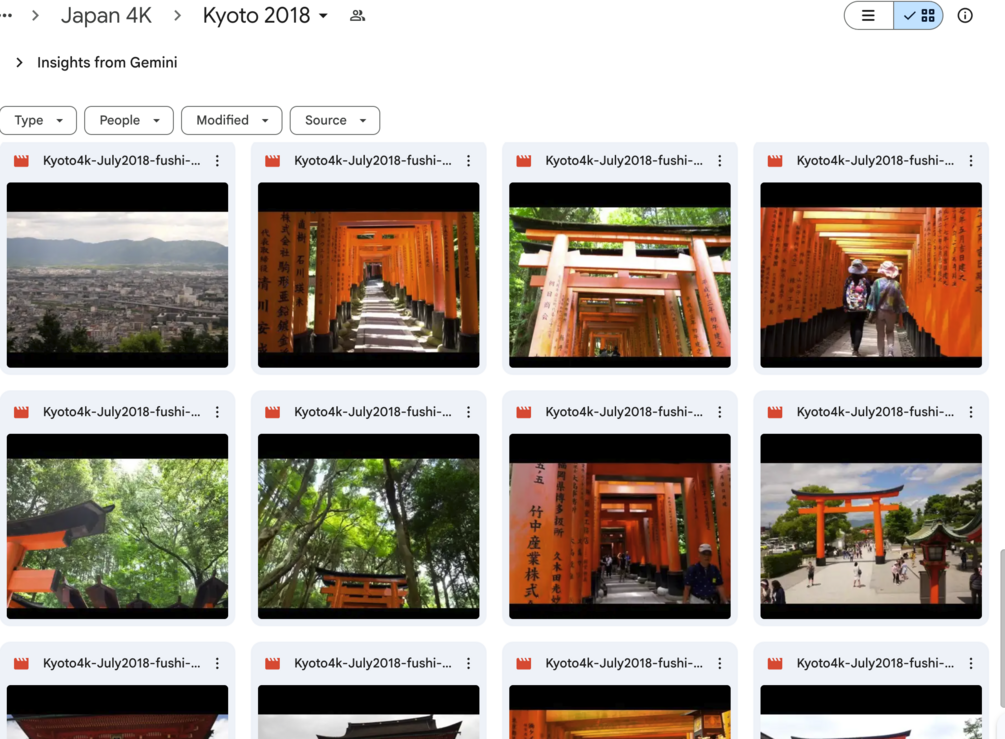Select the grid layout view
Image resolution: width=1005 pixels, height=739 pixels.
click(919, 16)
